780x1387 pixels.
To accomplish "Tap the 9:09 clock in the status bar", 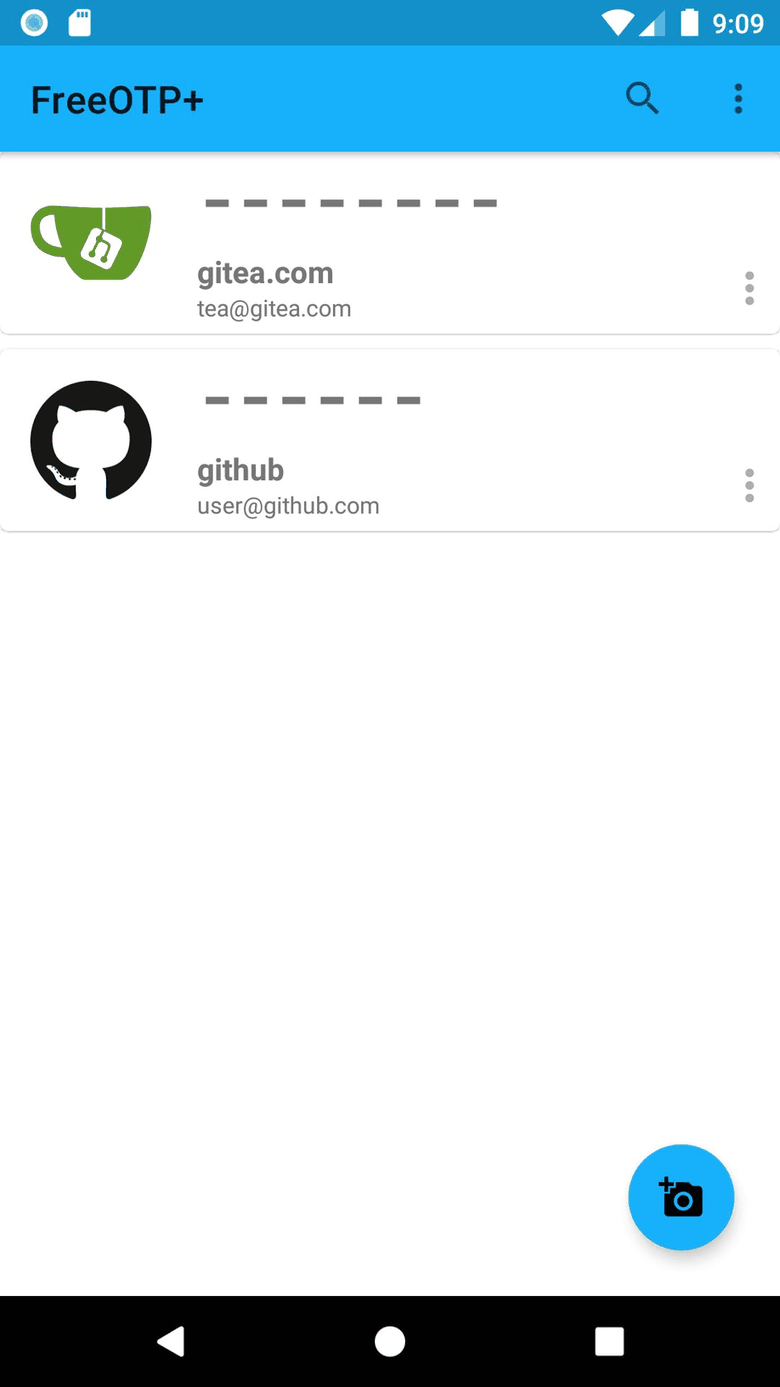I will 740,22.
